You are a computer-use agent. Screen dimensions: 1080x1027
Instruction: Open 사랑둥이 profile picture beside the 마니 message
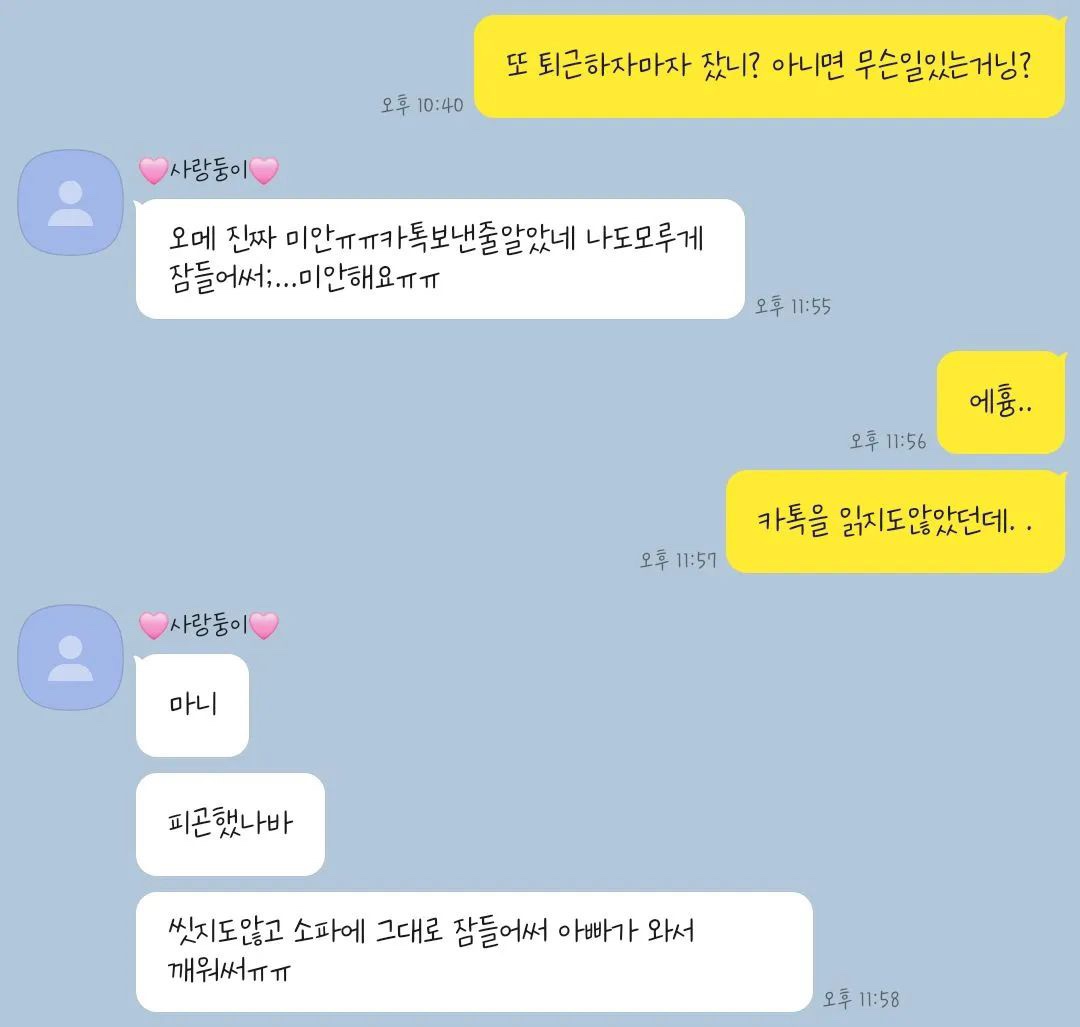click(70, 658)
